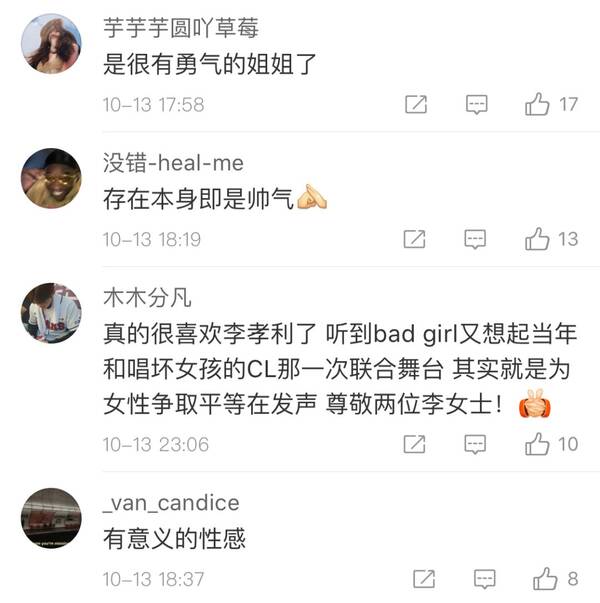Repost 没错-heal-me's comment

[x=415, y=239]
